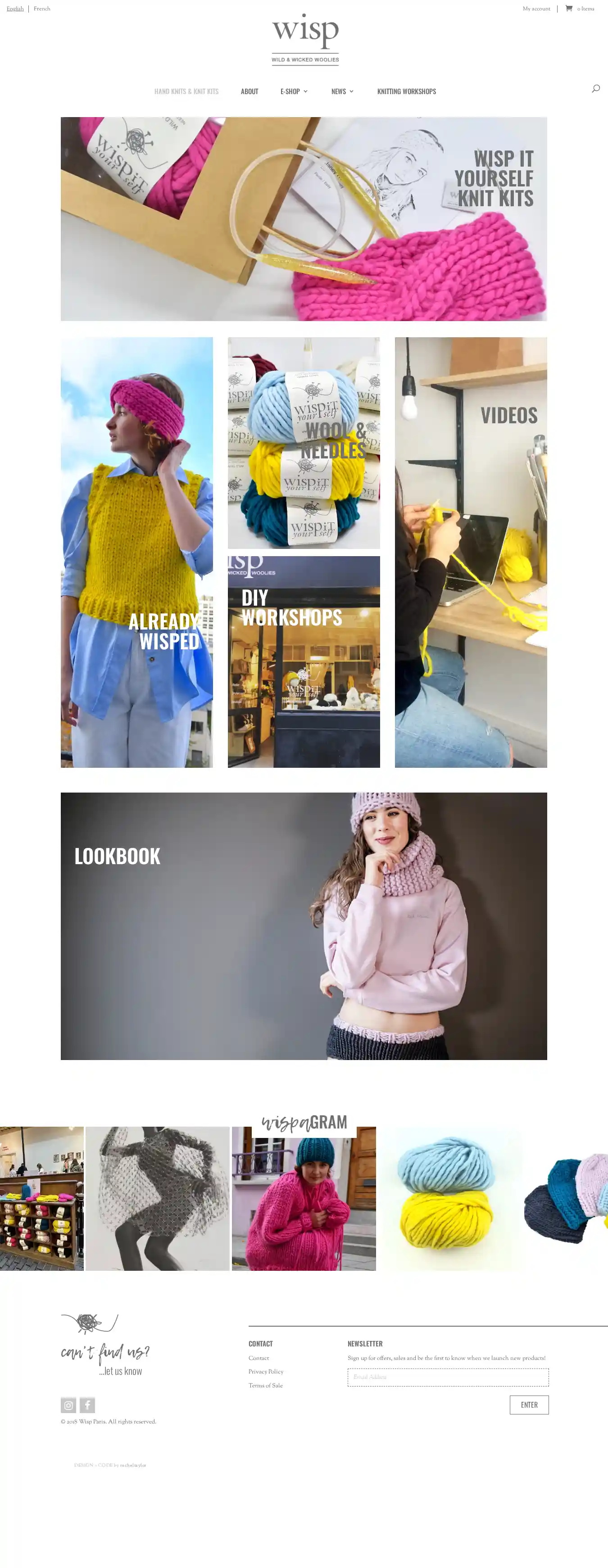This screenshot has height=1568, width=608.
Task: Open the search magnifier icon
Action: [595, 89]
